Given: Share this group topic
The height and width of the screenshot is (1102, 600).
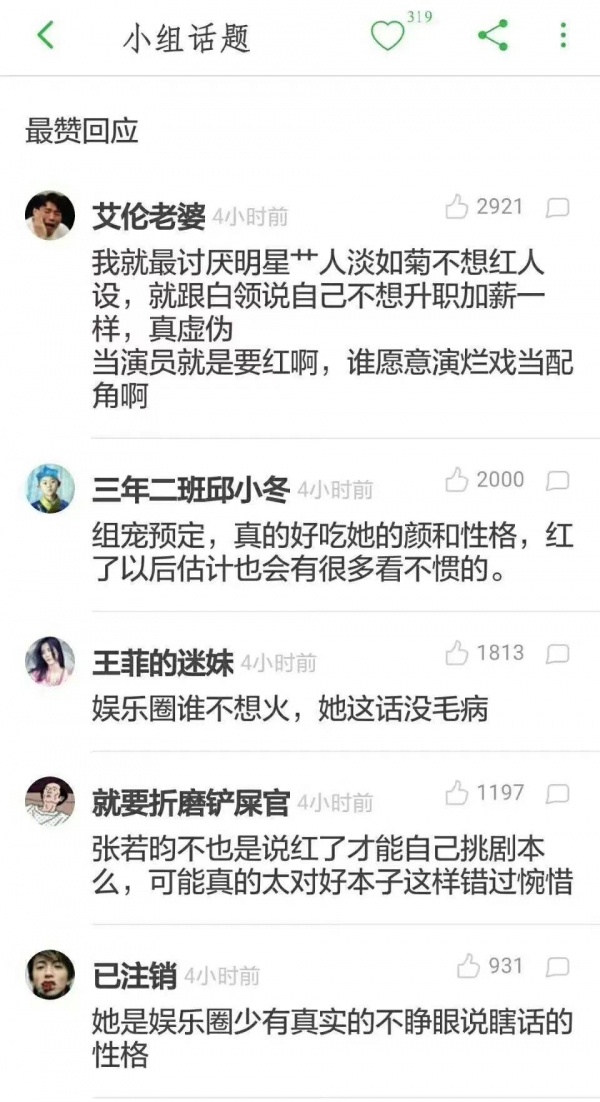Looking at the screenshot, I should [493, 37].
